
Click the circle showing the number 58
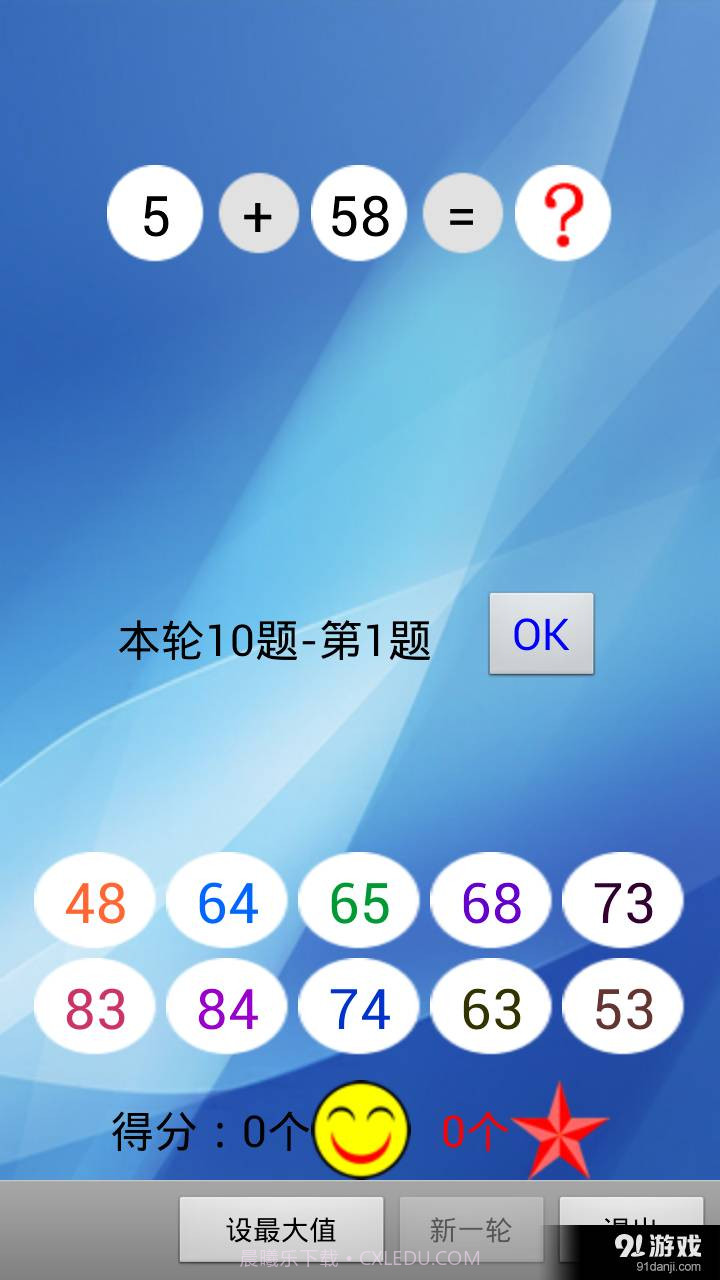(x=358, y=214)
